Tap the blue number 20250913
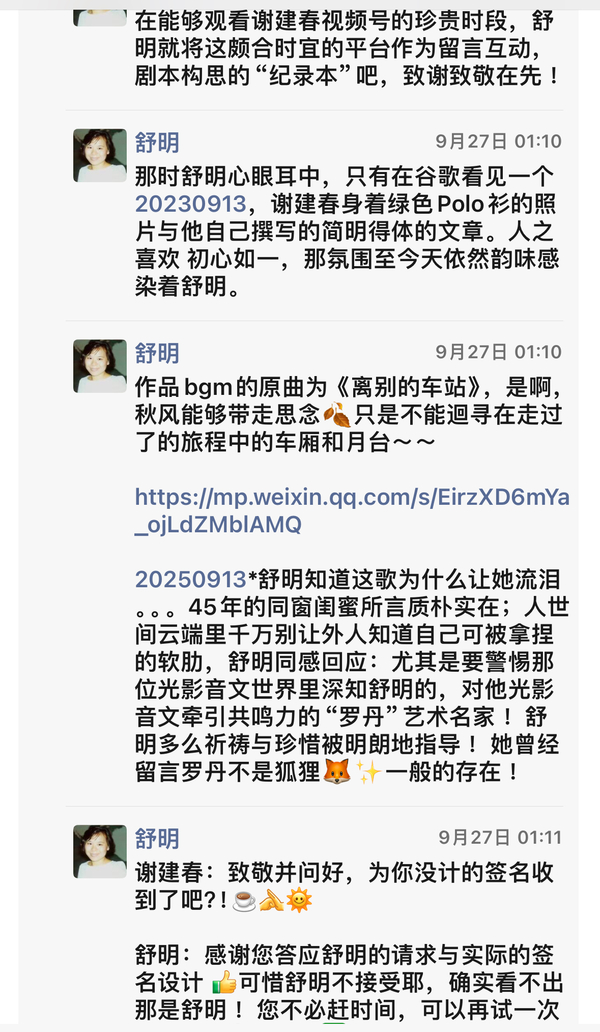 click(x=190, y=579)
